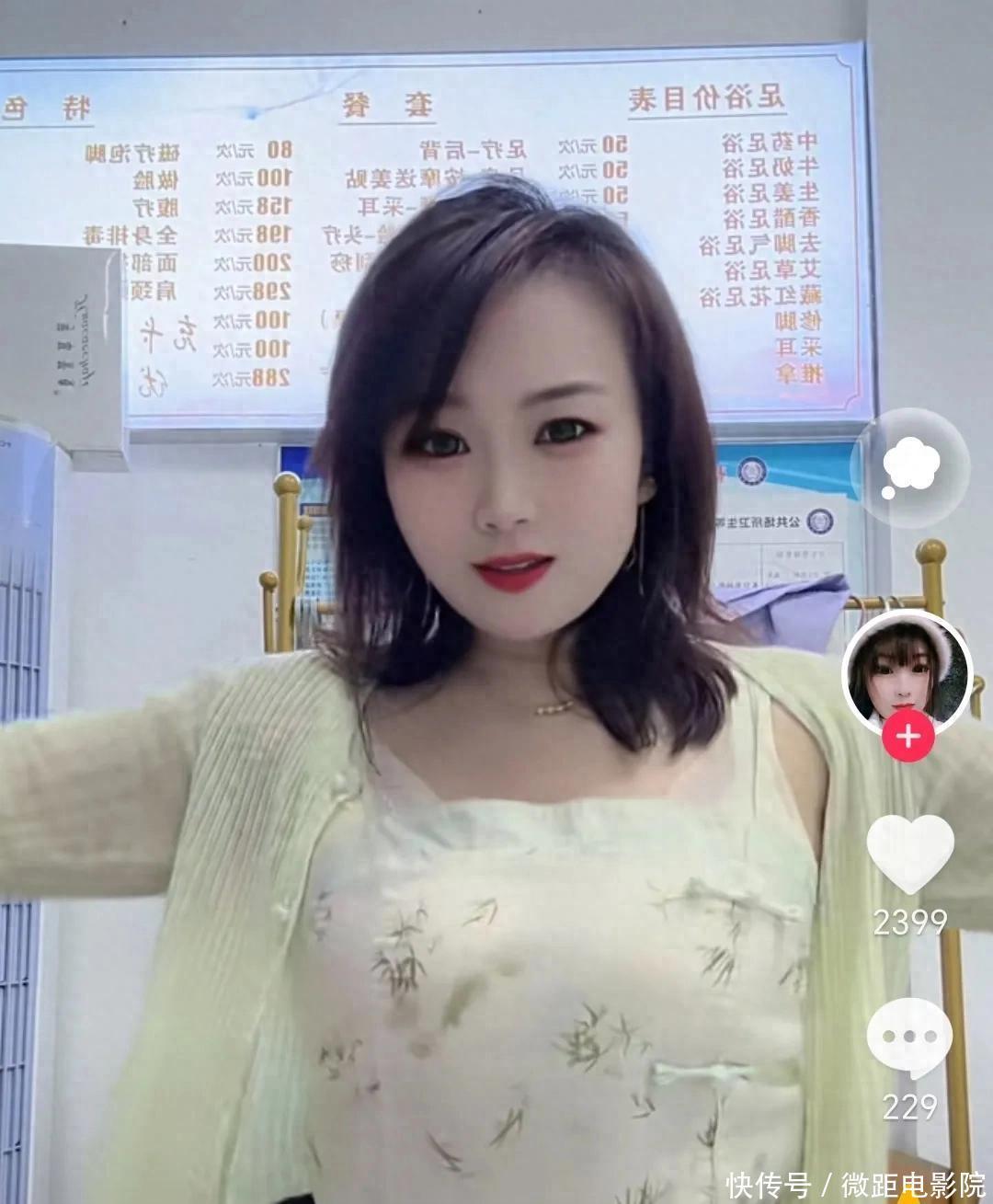The image size is (993, 1204).
Task: Open the comments on this video
Action: click(x=909, y=1038)
